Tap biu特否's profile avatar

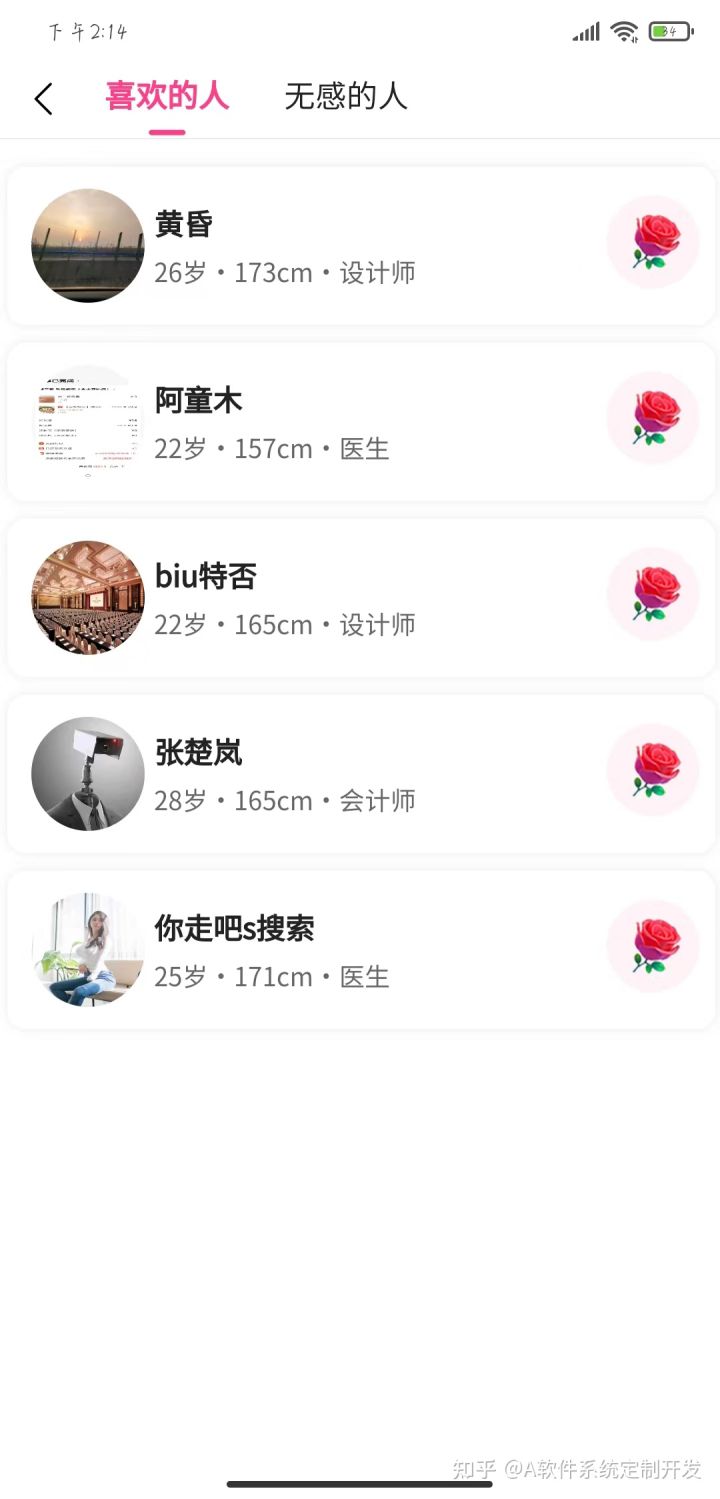(87, 598)
